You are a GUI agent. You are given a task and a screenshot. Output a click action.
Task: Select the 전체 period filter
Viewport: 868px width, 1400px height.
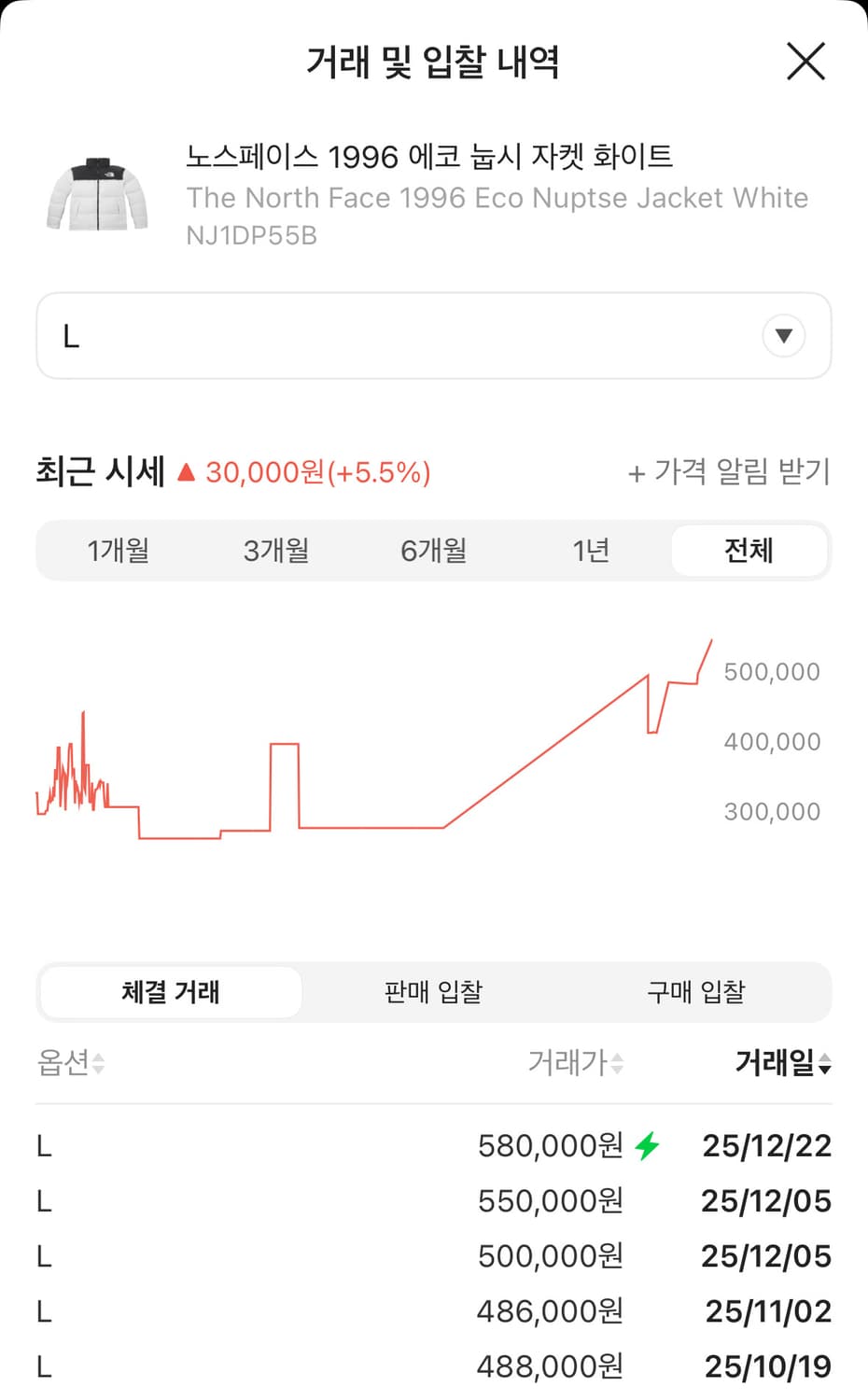pyautogui.click(x=749, y=551)
